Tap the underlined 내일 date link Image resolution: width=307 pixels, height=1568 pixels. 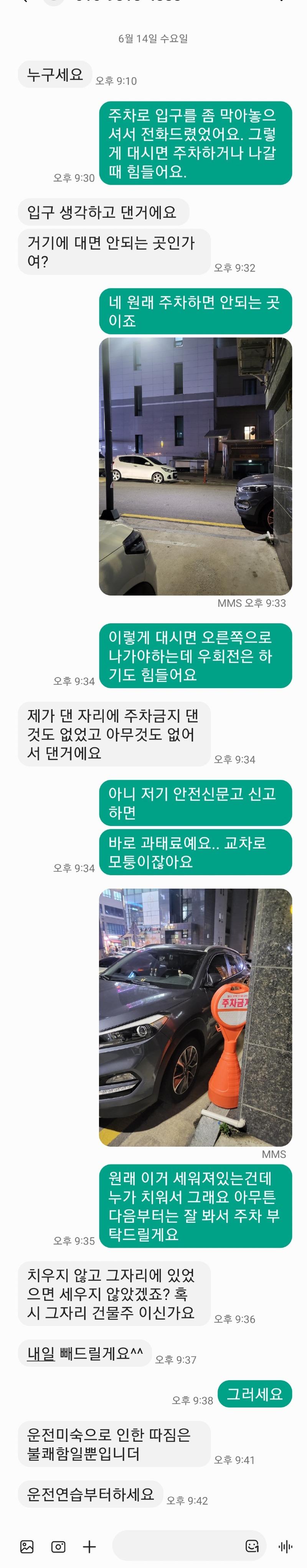[x=41, y=1354]
